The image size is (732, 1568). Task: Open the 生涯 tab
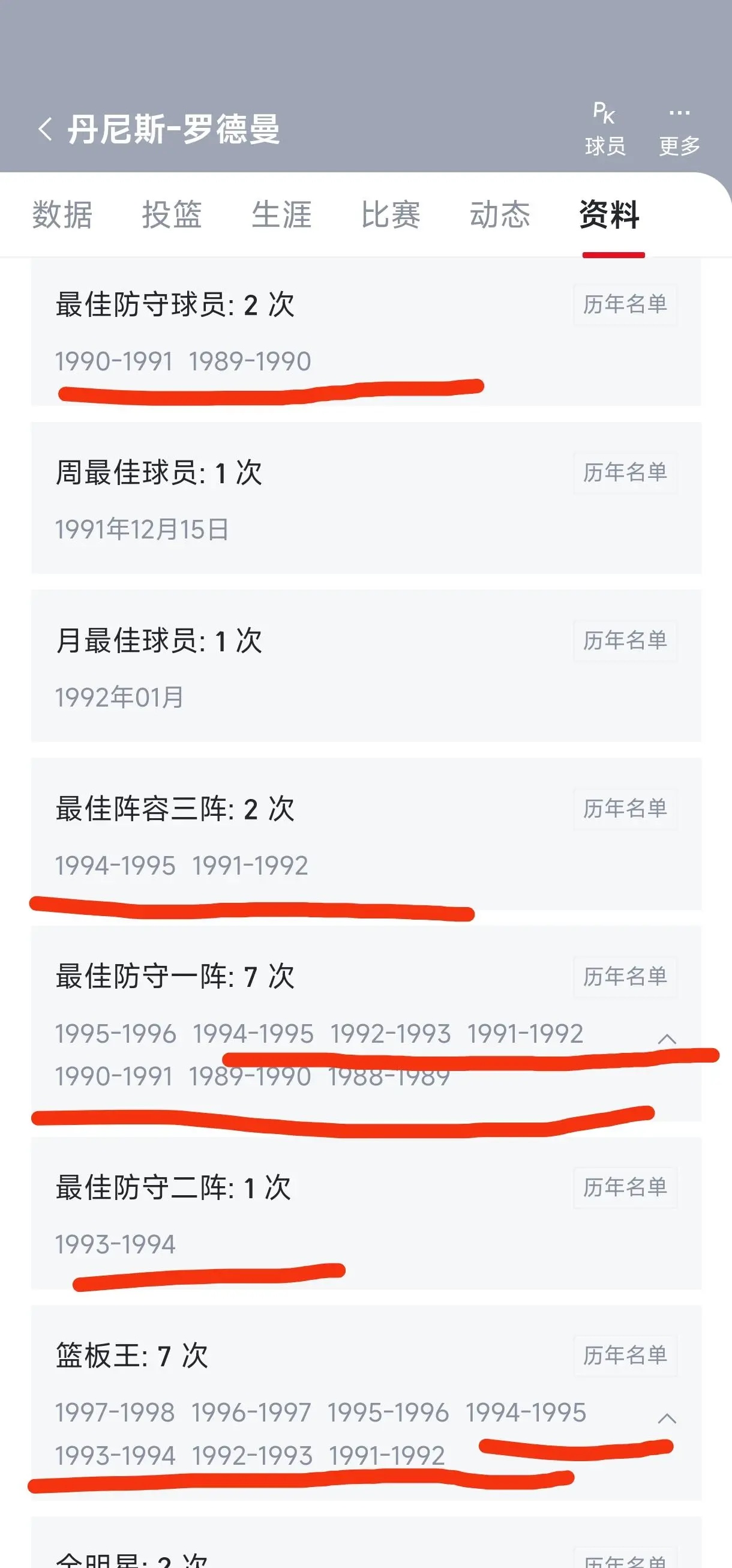(x=282, y=215)
